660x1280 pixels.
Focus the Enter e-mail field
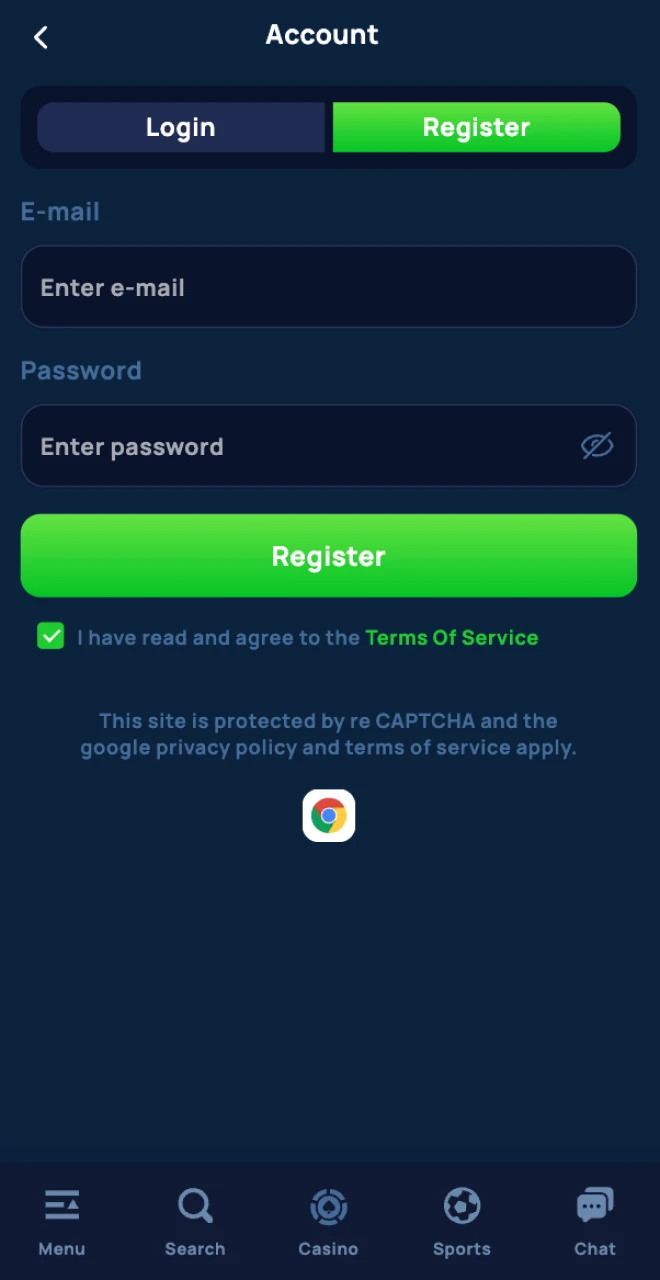tap(328, 287)
